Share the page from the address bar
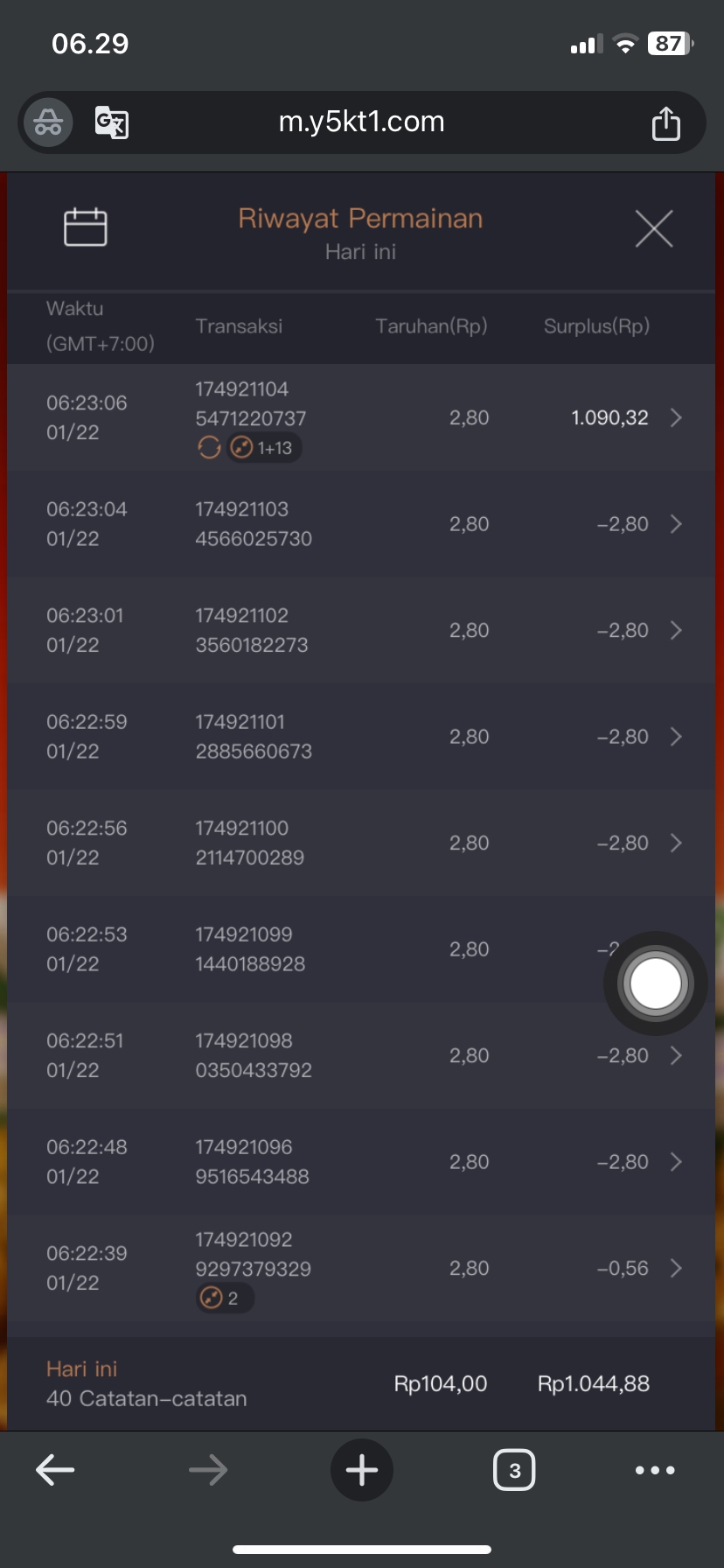Image resolution: width=724 pixels, height=1568 pixels. click(x=665, y=123)
